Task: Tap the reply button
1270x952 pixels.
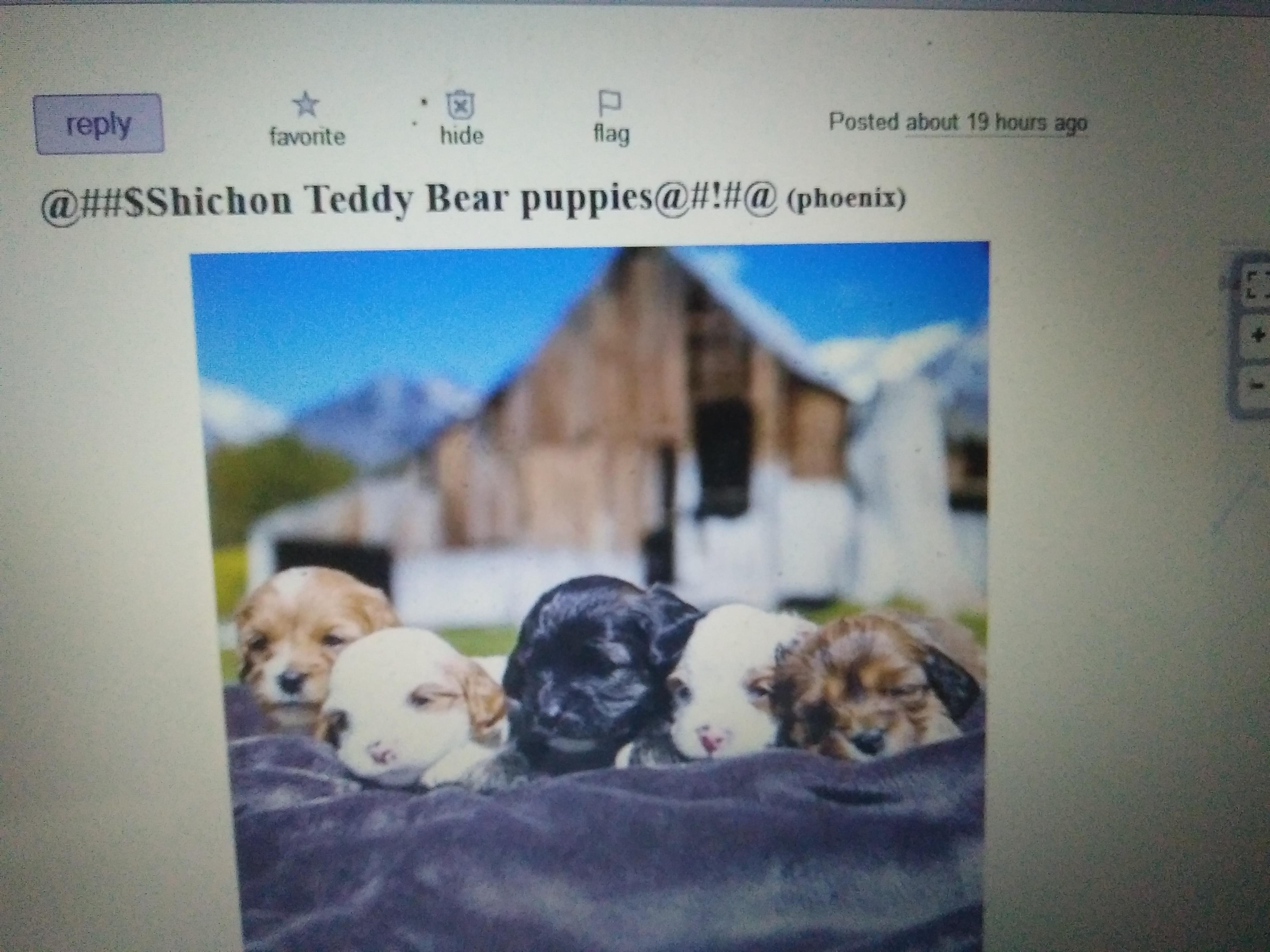Action: click(99, 124)
